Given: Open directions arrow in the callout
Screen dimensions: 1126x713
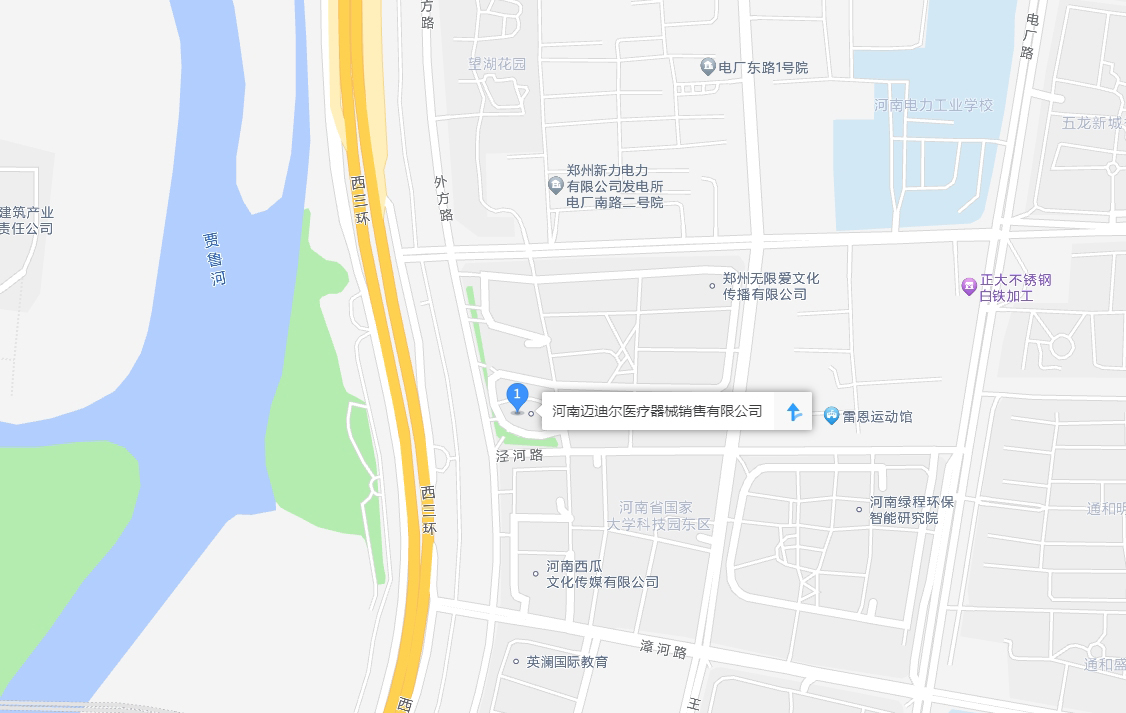Looking at the screenshot, I should point(794,411).
